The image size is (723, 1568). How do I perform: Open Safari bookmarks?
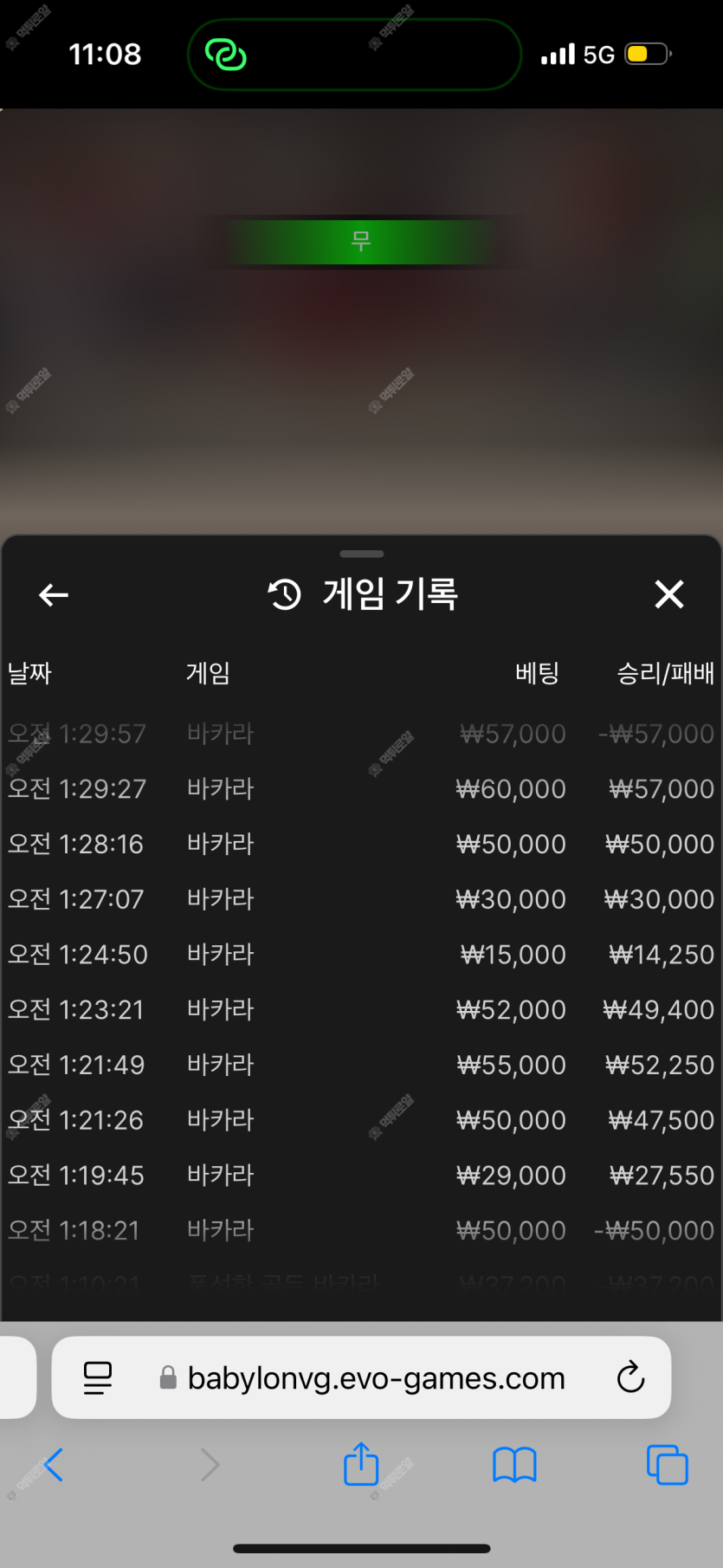click(514, 1465)
